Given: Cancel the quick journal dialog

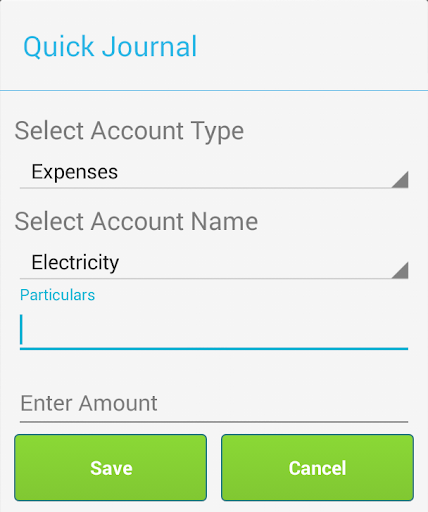Looking at the screenshot, I should click(x=317, y=468).
